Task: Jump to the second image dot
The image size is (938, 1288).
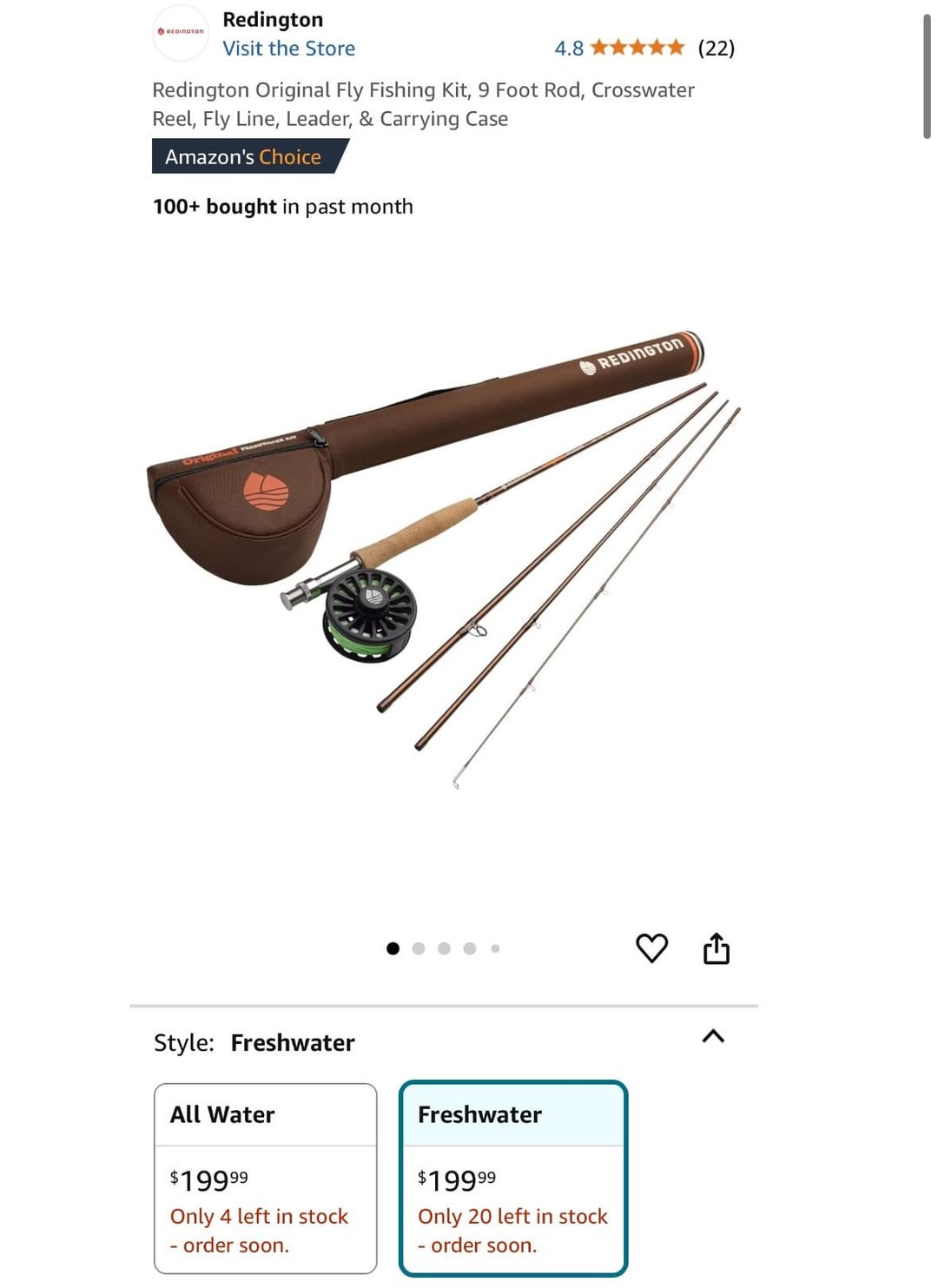Action: [419, 948]
